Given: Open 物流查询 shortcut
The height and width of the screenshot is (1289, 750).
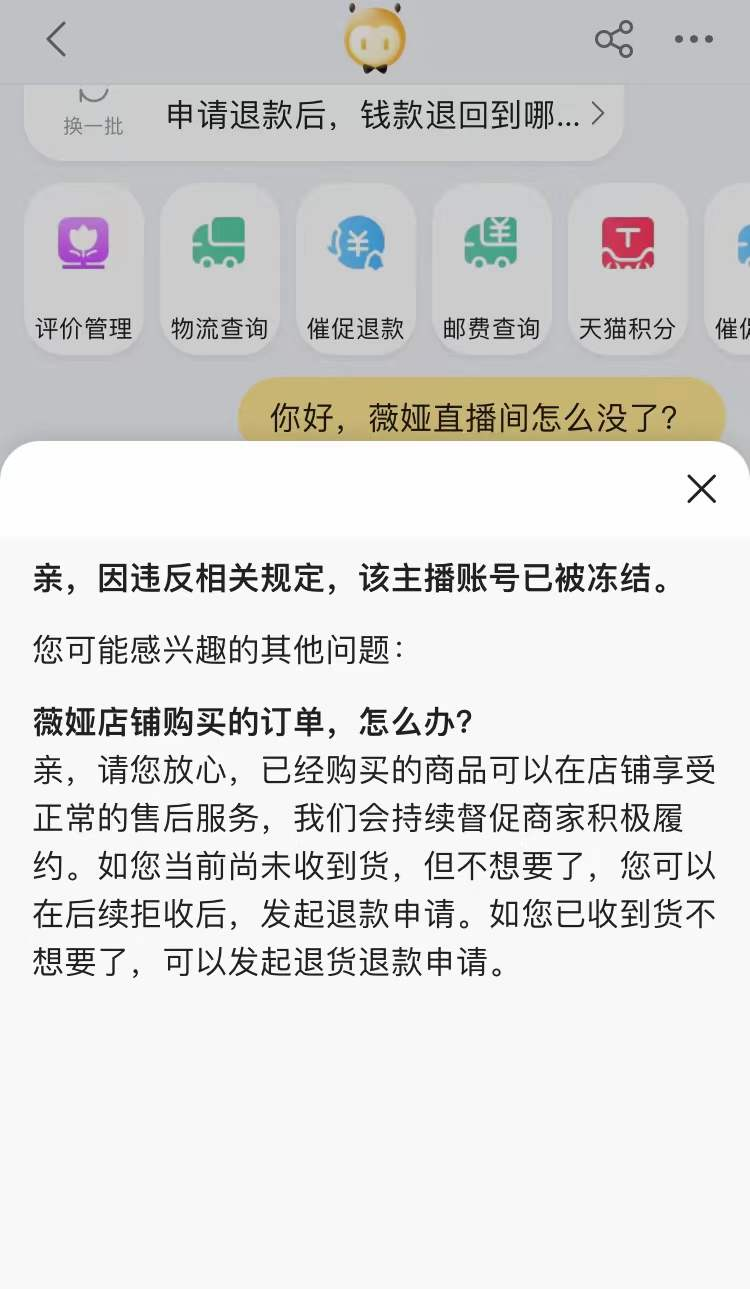Looking at the screenshot, I should [220, 270].
